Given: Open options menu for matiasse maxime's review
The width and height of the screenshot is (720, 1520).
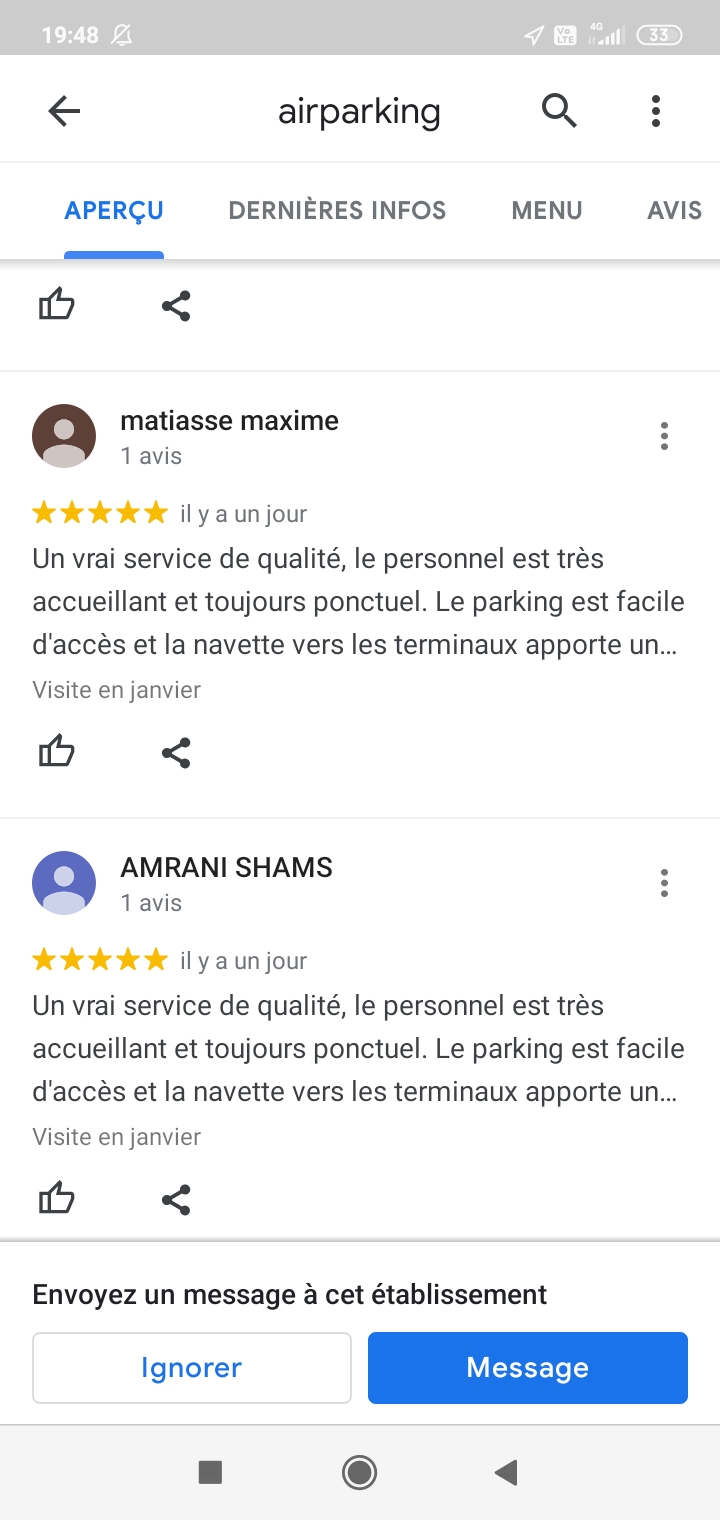Looking at the screenshot, I should 664,436.
